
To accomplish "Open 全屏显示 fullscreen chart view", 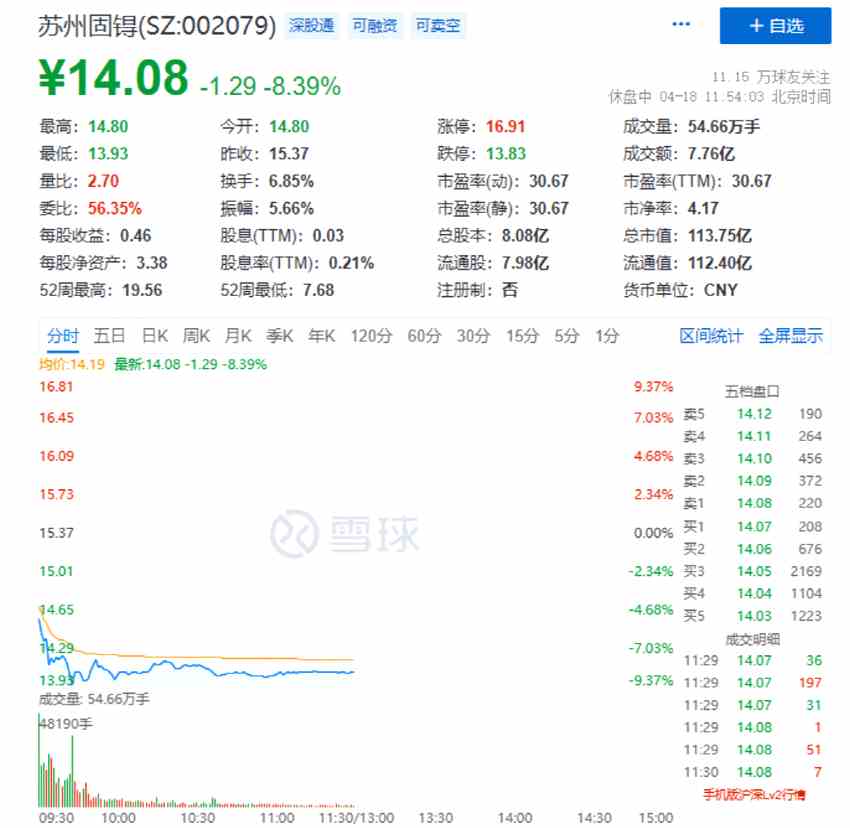I will 790,336.
